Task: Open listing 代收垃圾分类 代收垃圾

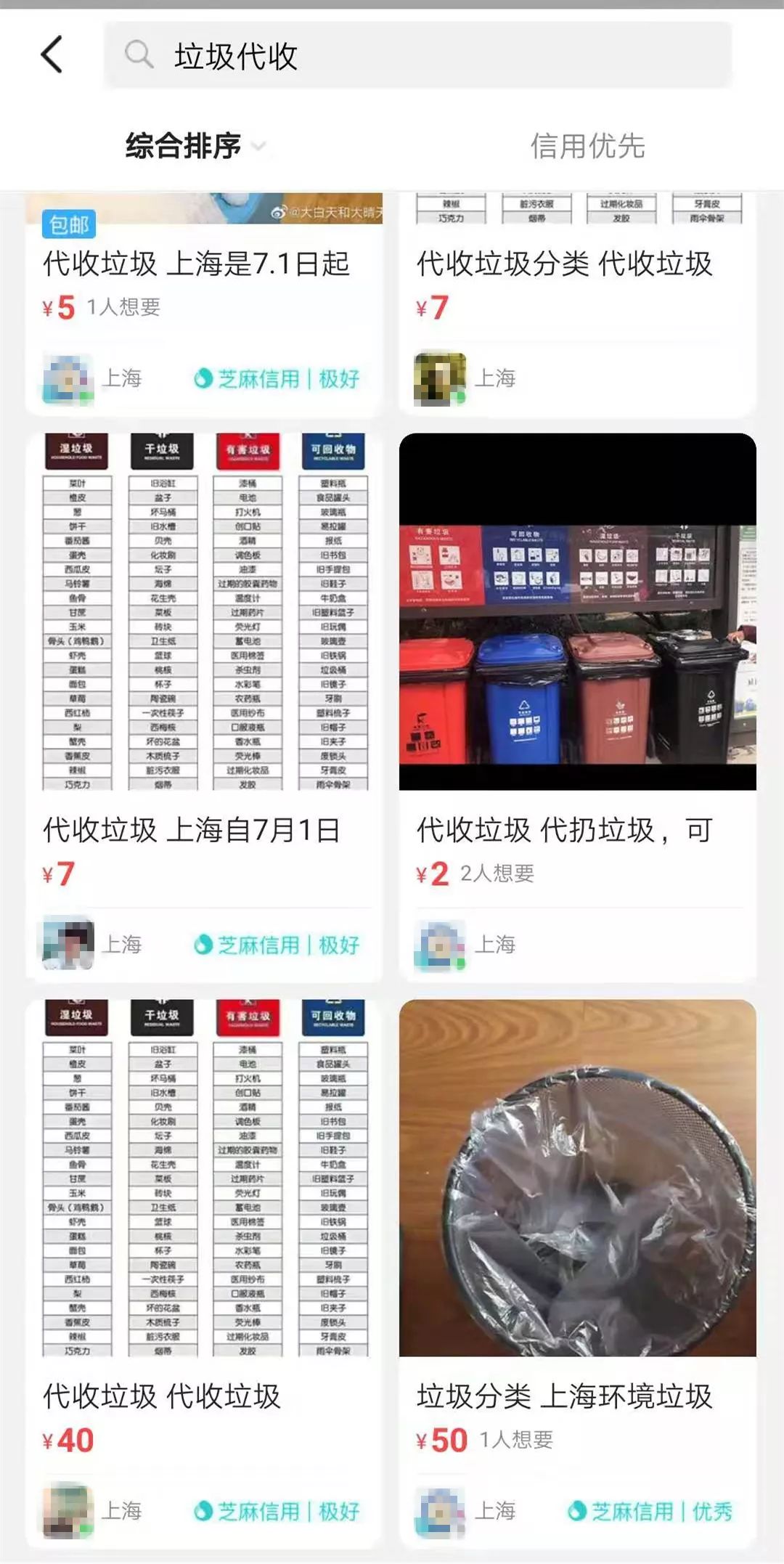Action: (x=564, y=264)
